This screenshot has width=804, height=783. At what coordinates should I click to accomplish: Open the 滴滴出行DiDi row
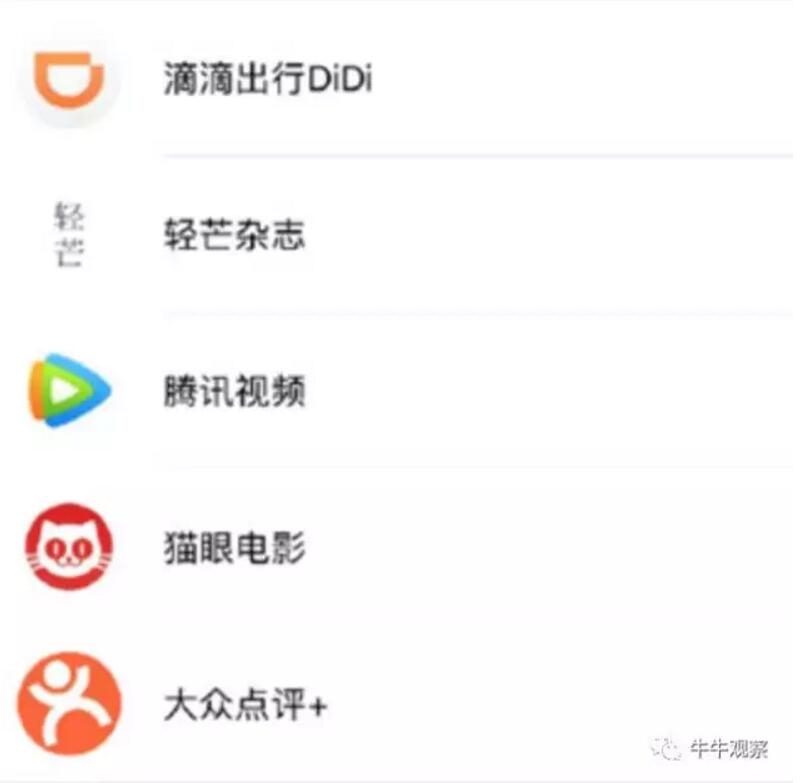pos(268,80)
